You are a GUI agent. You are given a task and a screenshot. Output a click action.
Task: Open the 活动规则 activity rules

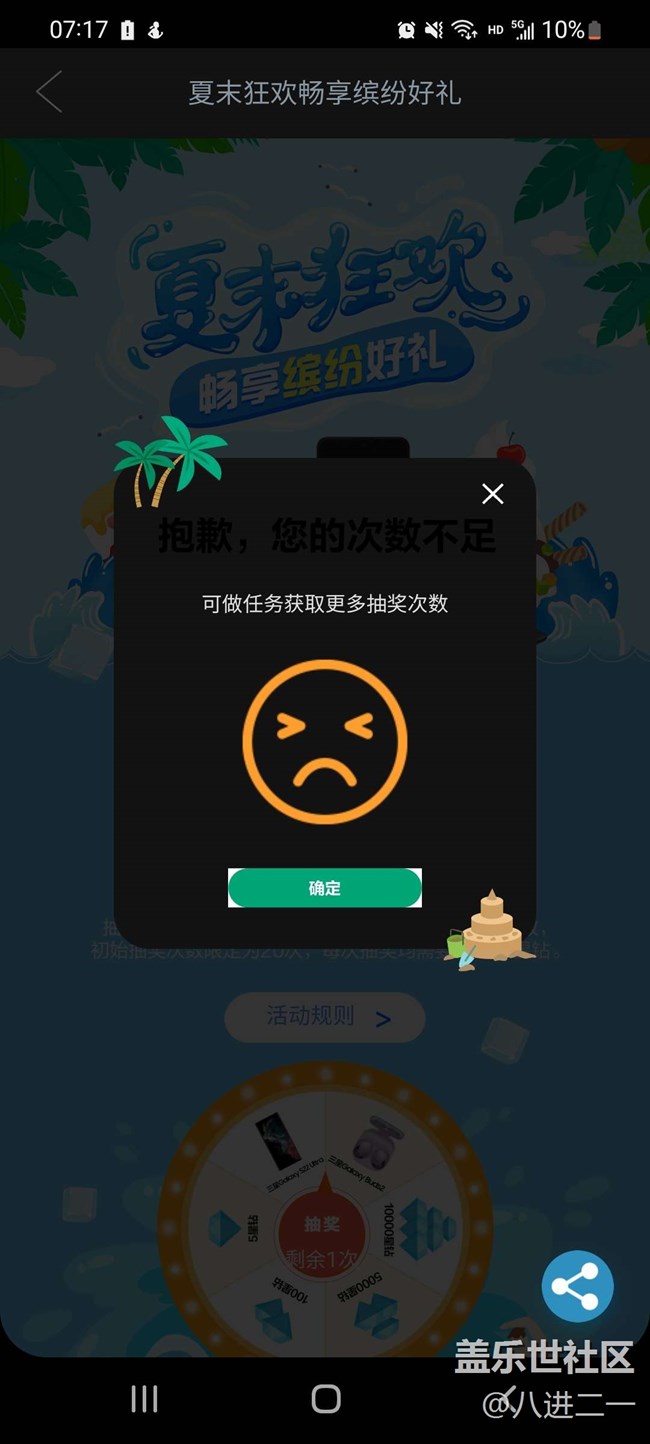click(325, 1018)
